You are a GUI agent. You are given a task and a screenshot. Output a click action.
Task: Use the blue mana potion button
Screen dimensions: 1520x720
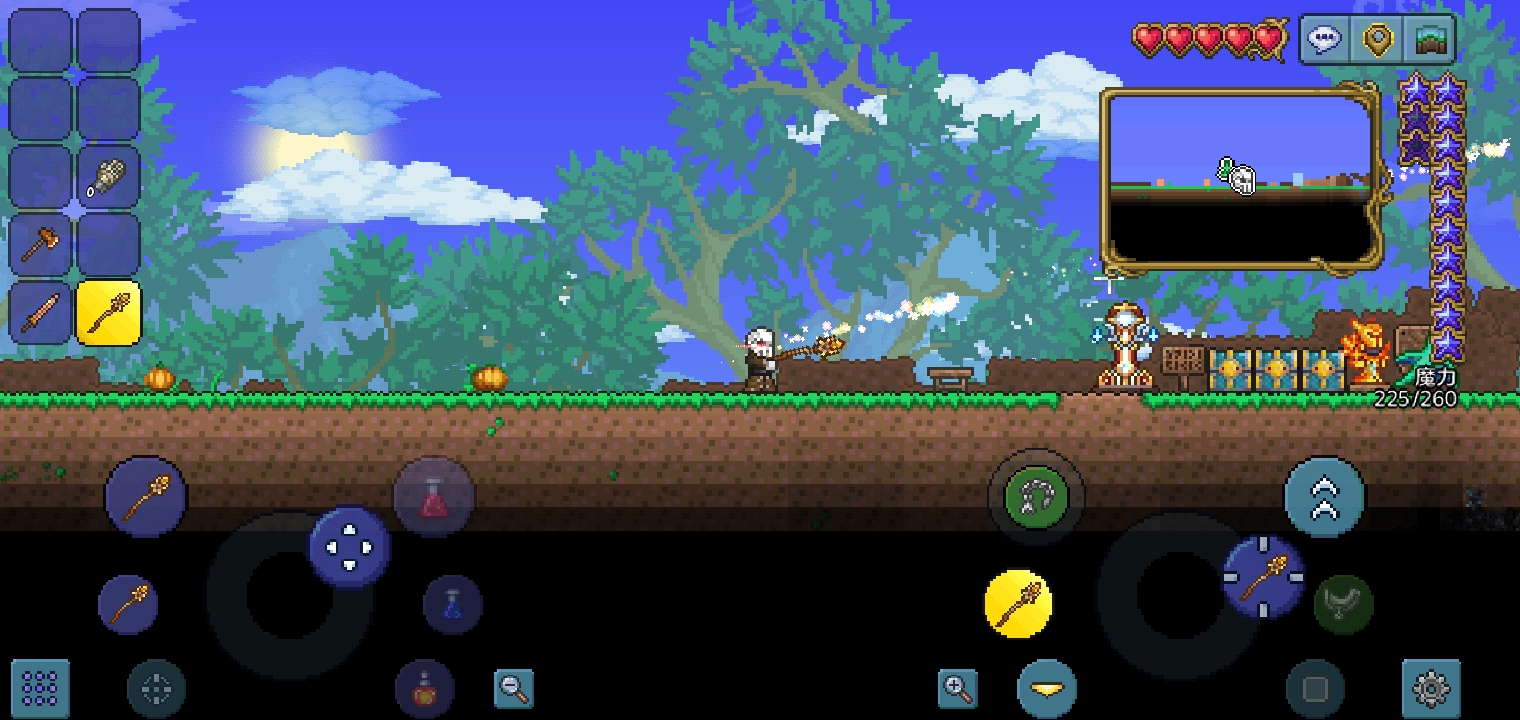pos(452,604)
